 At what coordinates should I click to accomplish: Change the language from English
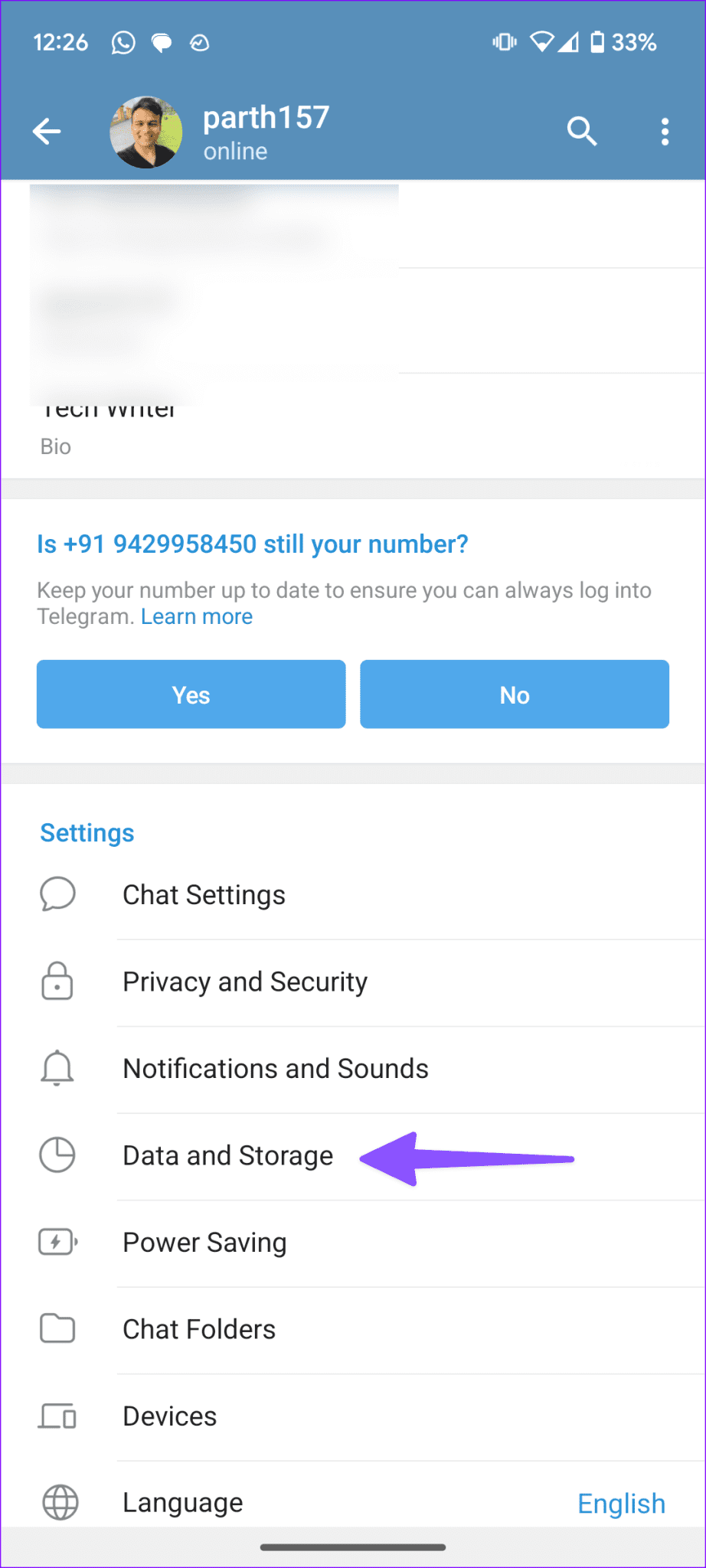tap(621, 1502)
